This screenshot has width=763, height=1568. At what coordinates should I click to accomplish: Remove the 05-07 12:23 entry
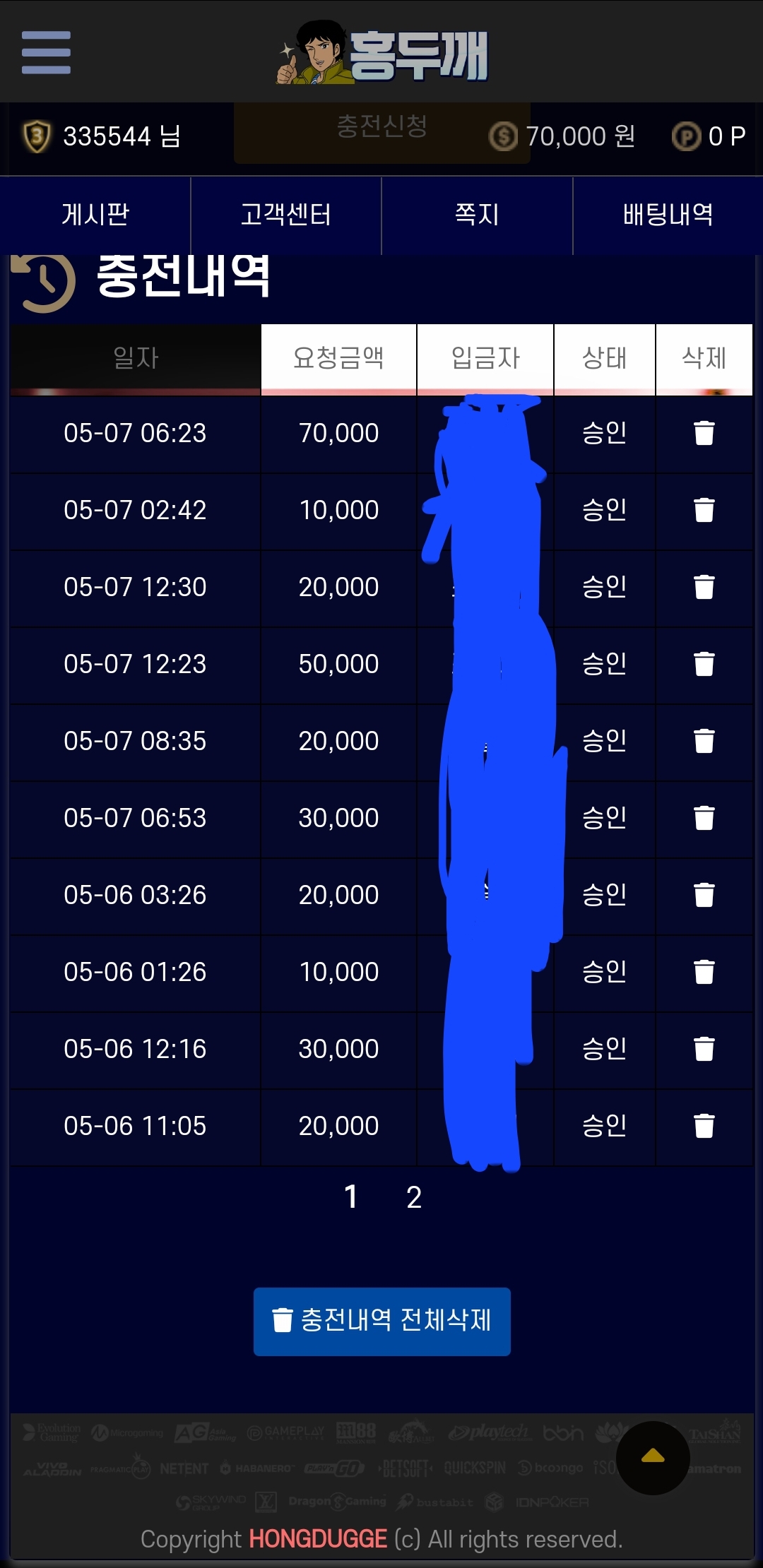[704, 664]
